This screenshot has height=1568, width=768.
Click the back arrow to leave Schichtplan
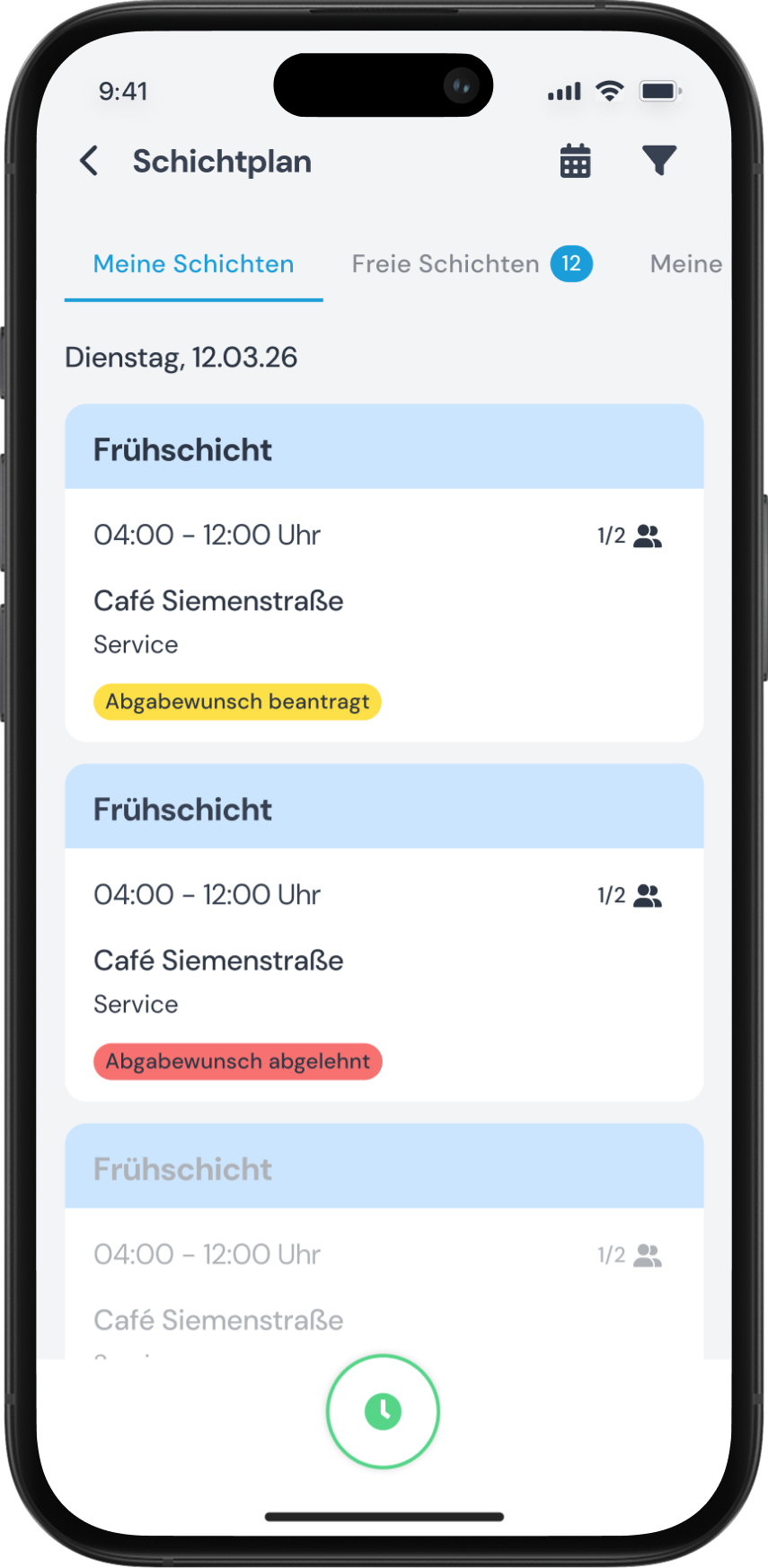[88, 161]
